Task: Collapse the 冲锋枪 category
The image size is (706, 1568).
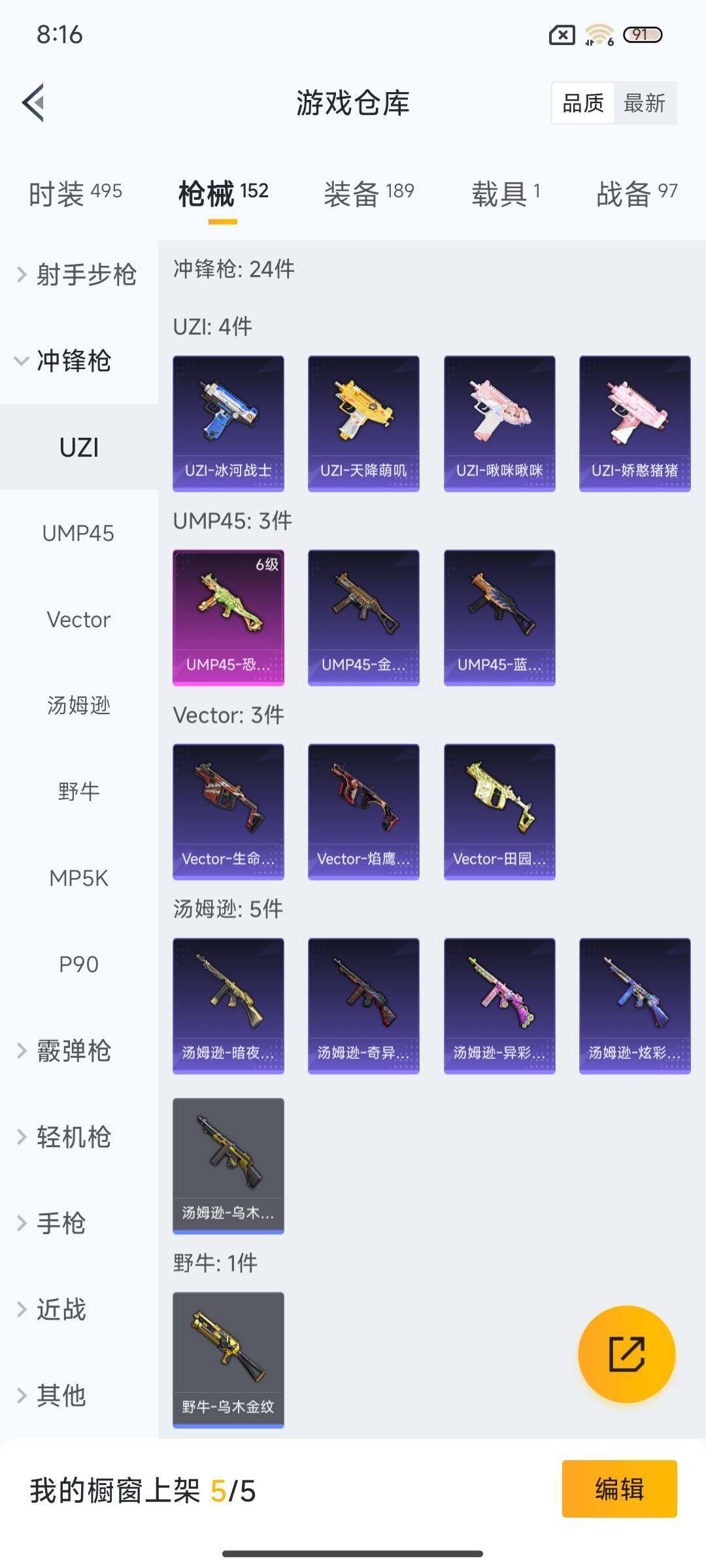Action: (65, 361)
